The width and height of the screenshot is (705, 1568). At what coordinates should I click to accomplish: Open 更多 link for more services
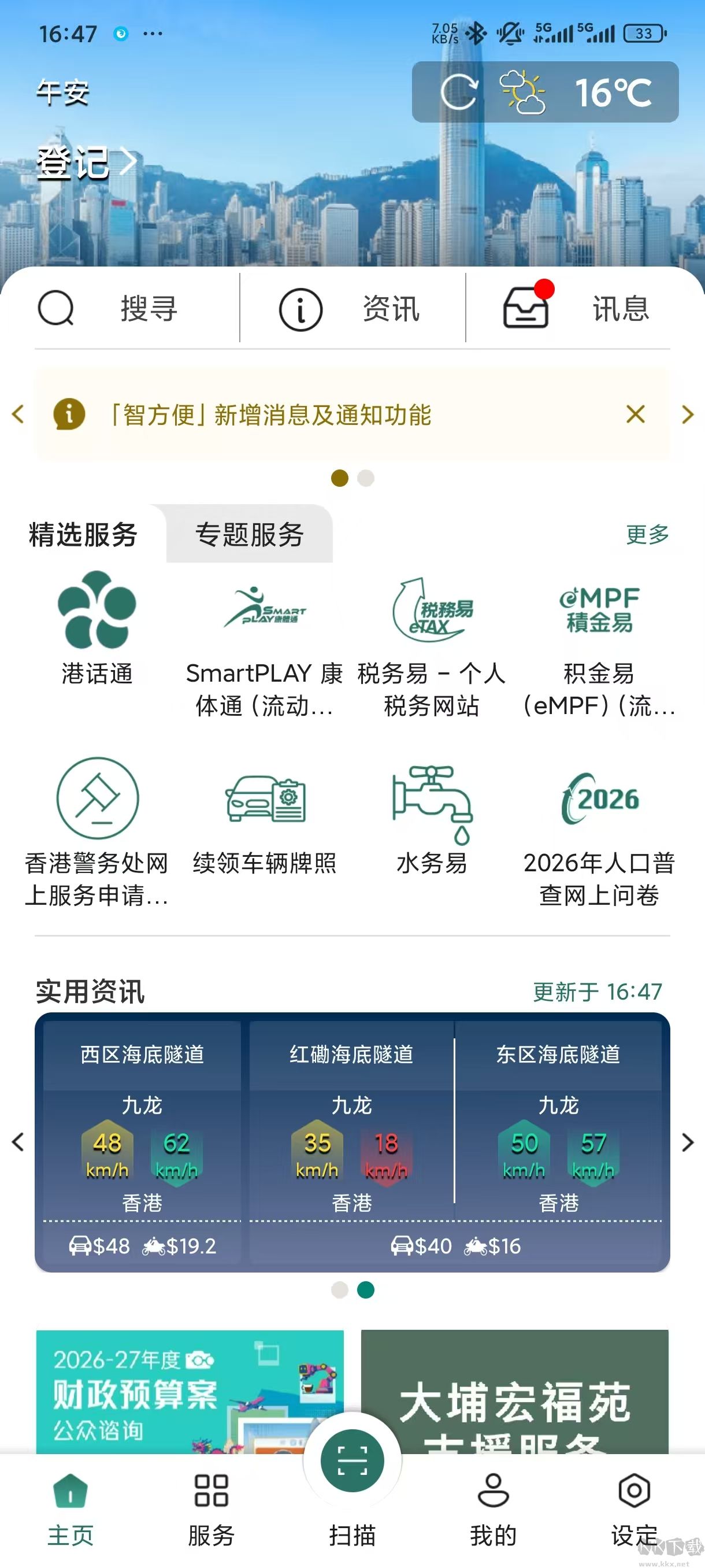click(x=647, y=534)
